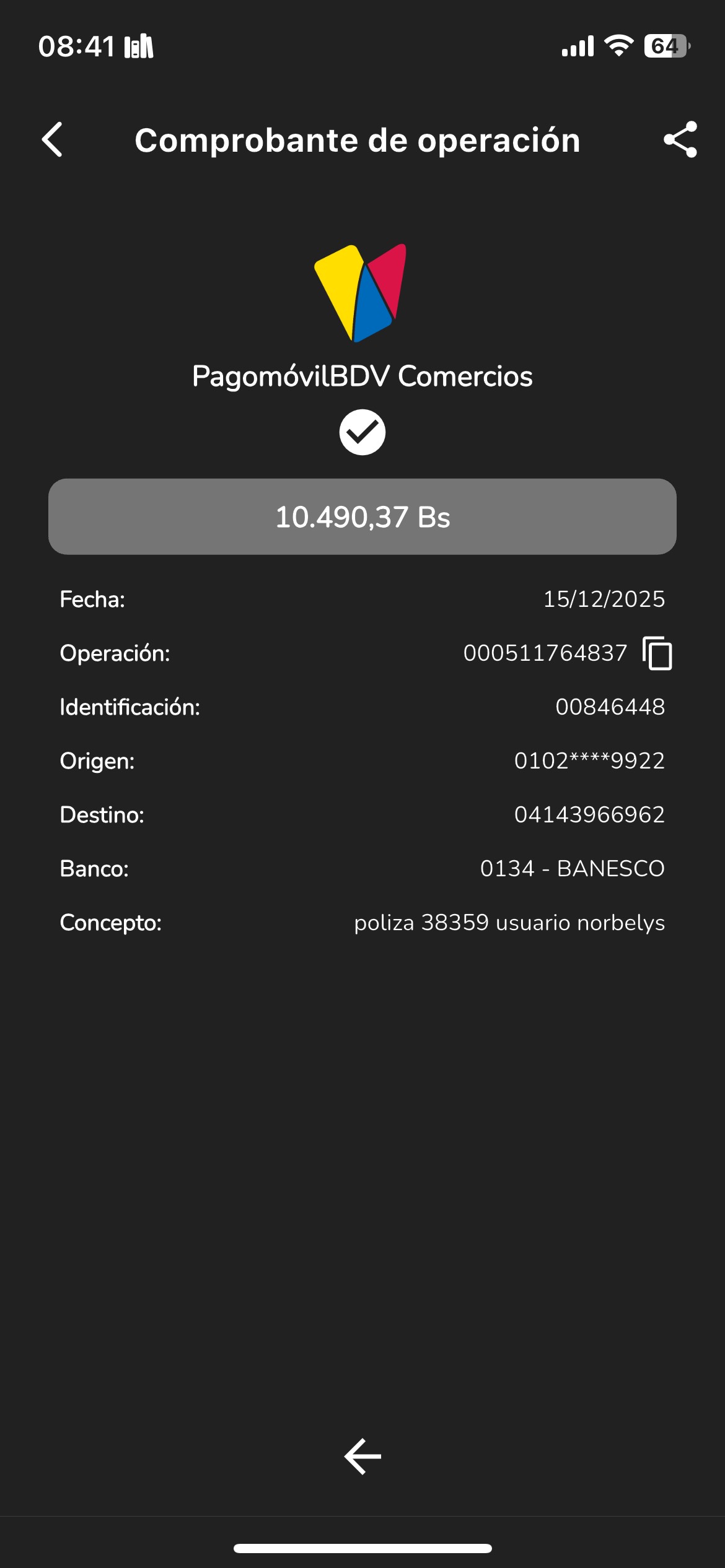The image size is (725, 1568).
Task: Share this payment receipt
Action: click(680, 140)
